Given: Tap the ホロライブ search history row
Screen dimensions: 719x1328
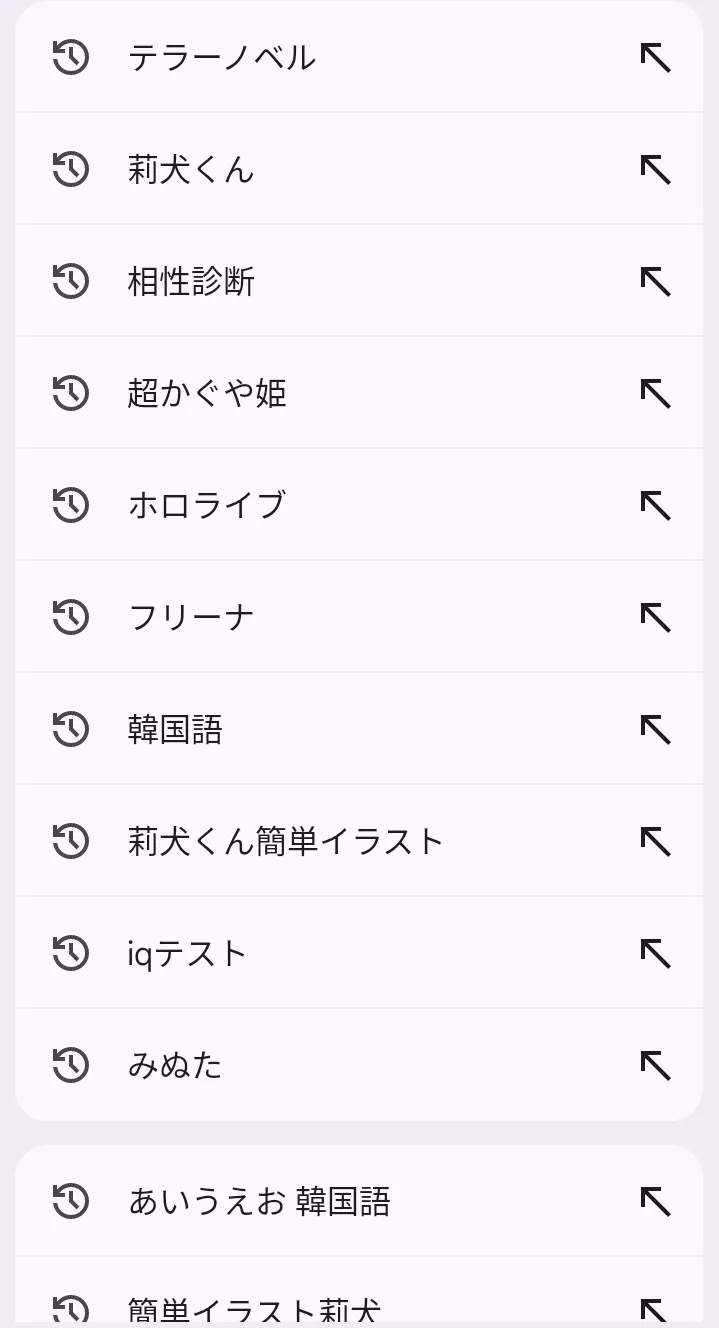Looking at the screenshot, I should pos(206,506).
